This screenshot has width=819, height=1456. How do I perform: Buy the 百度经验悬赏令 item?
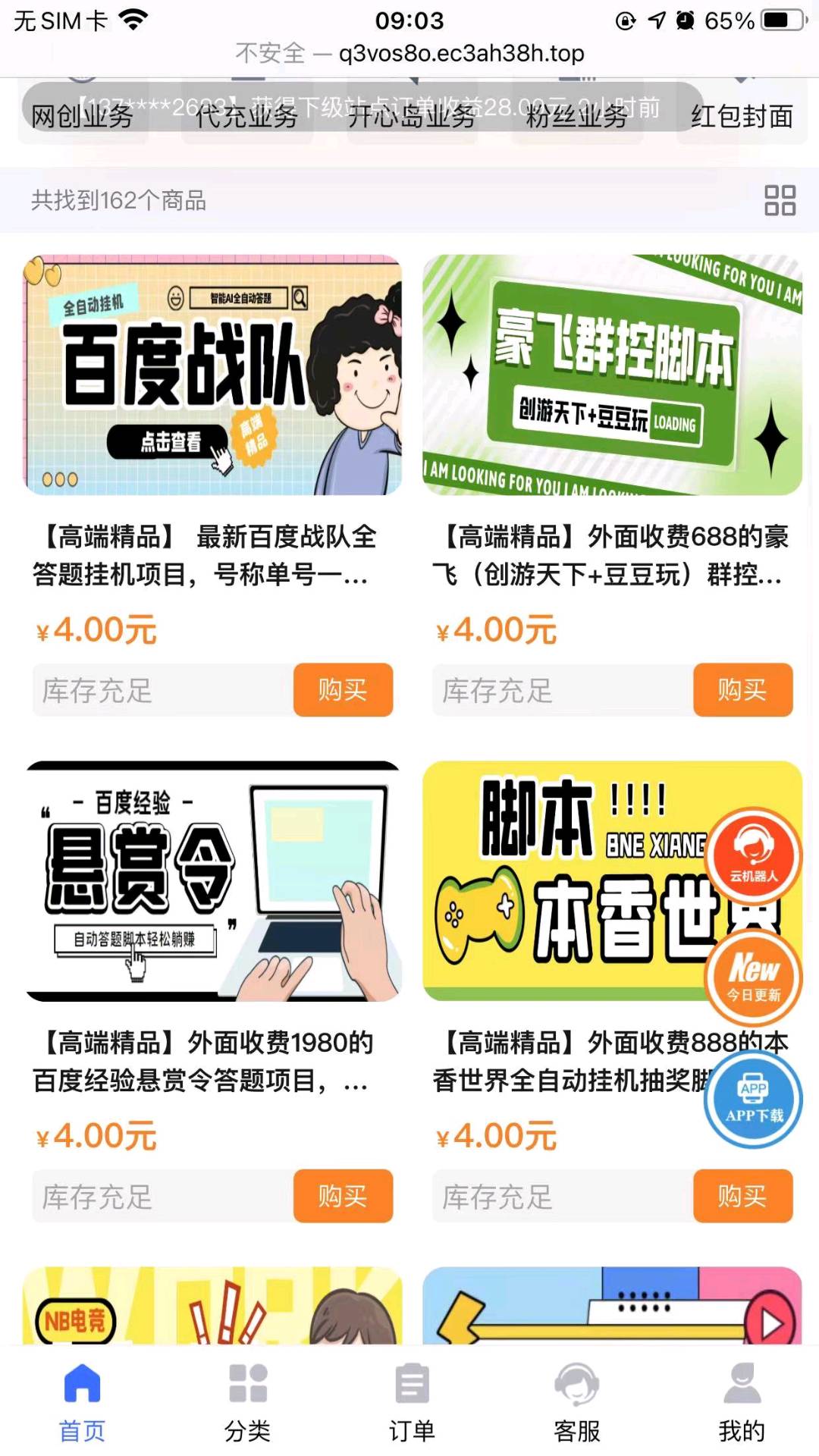pos(343,1196)
